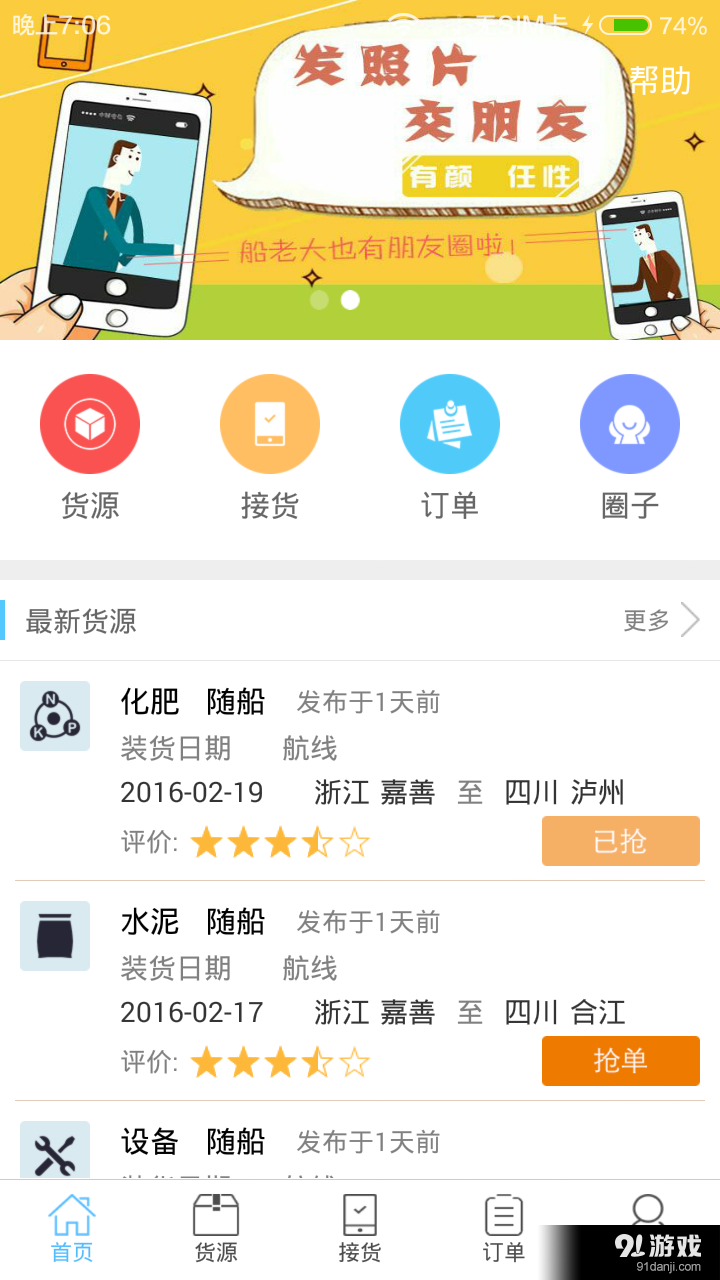Open the 接货 tab at the bottom bar
This screenshot has width=720, height=1280.
(x=360, y=1230)
